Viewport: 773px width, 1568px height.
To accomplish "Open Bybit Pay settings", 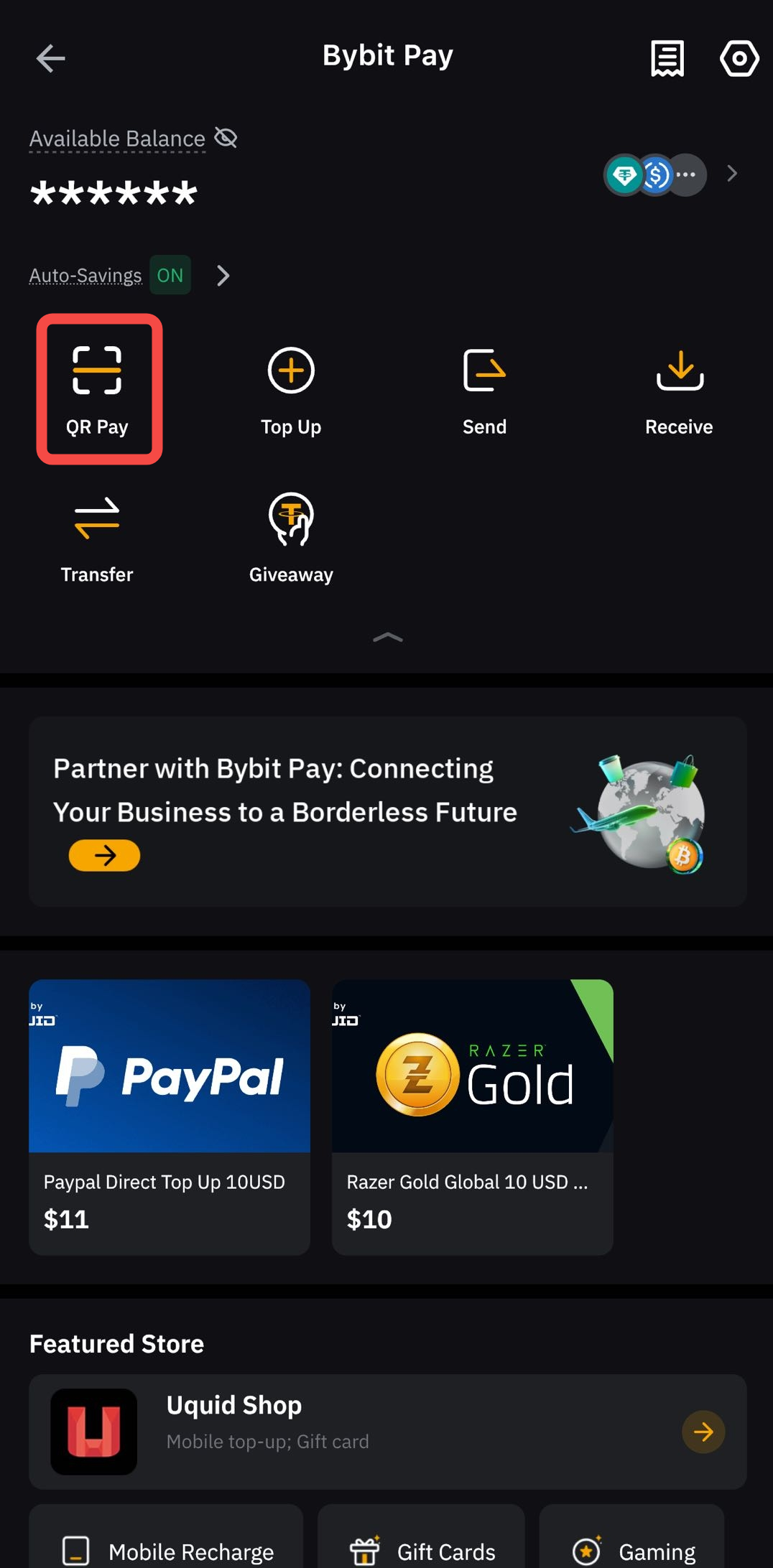I will coord(739,58).
